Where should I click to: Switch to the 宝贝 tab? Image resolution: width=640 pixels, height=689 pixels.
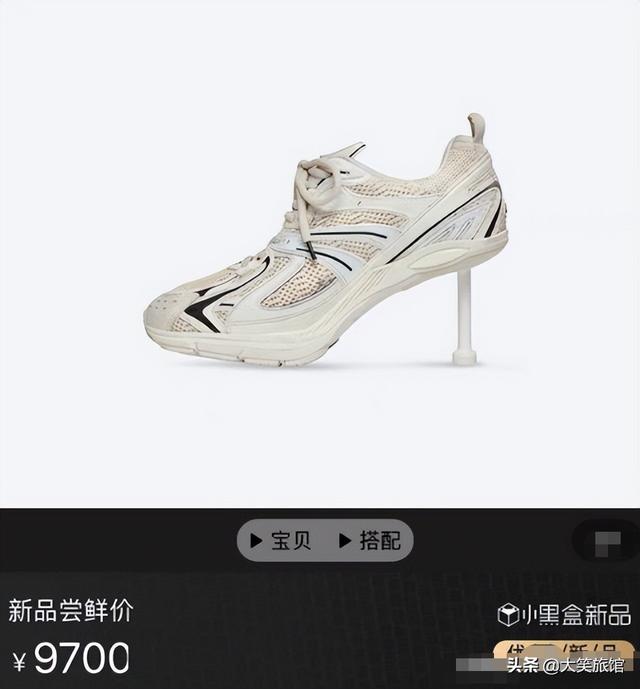(x=282, y=541)
